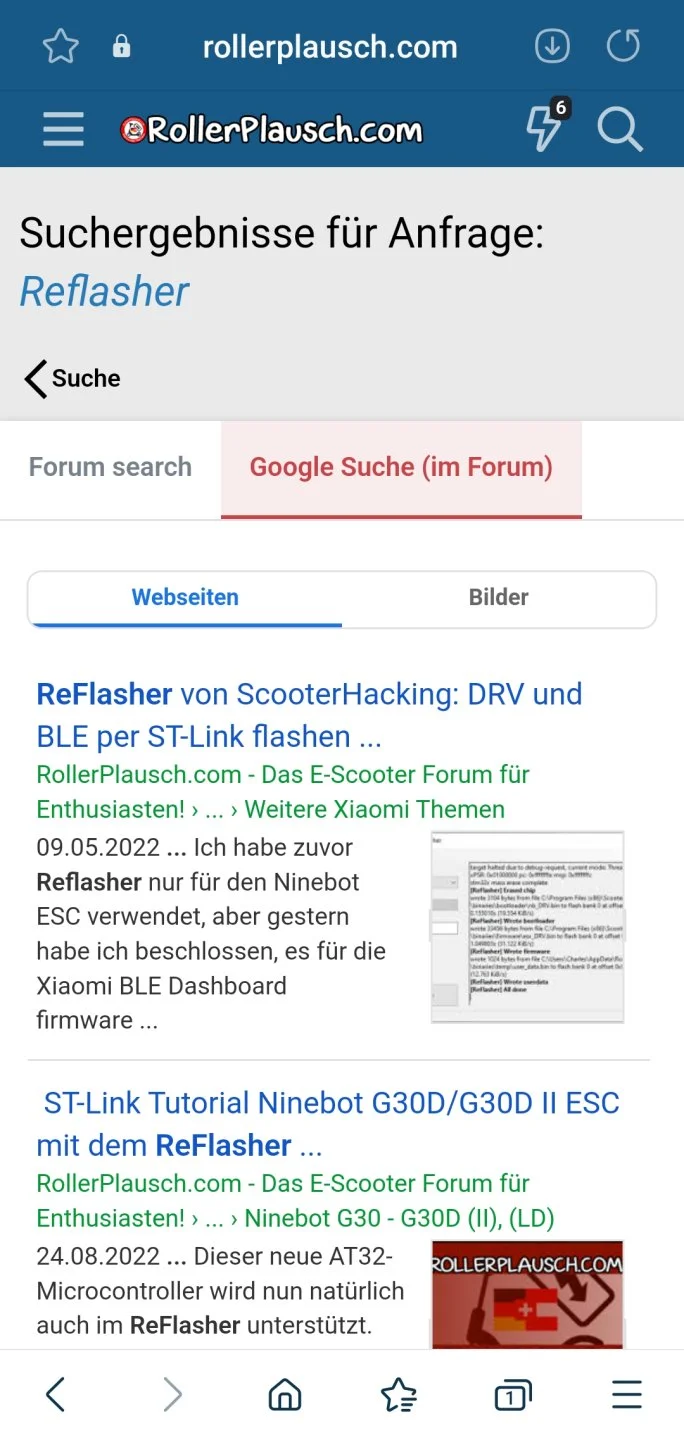Open the forum search magnifier
684x1440 pixels.
coord(619,130)
